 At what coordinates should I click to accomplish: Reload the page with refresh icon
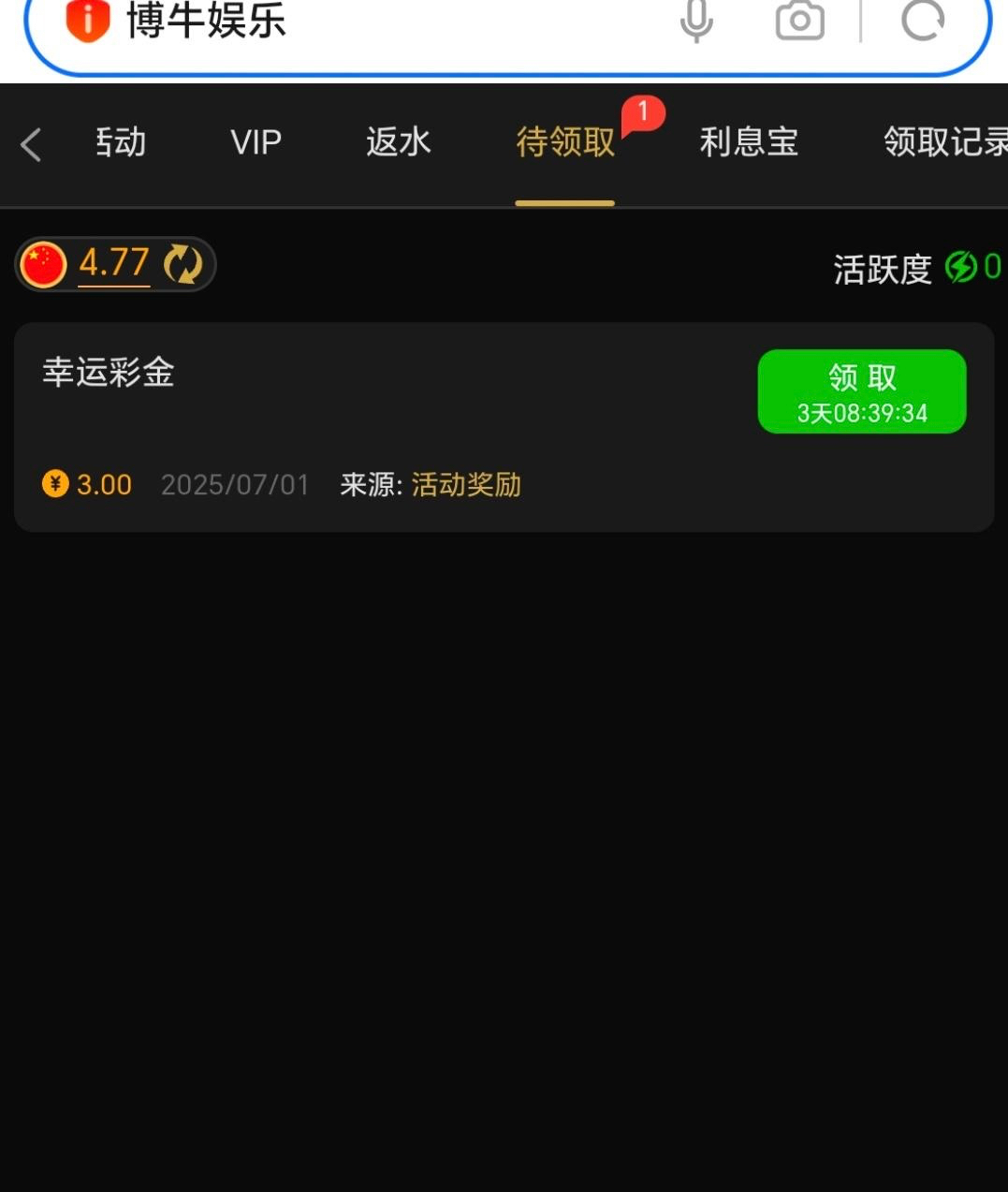tap(923, 21)
